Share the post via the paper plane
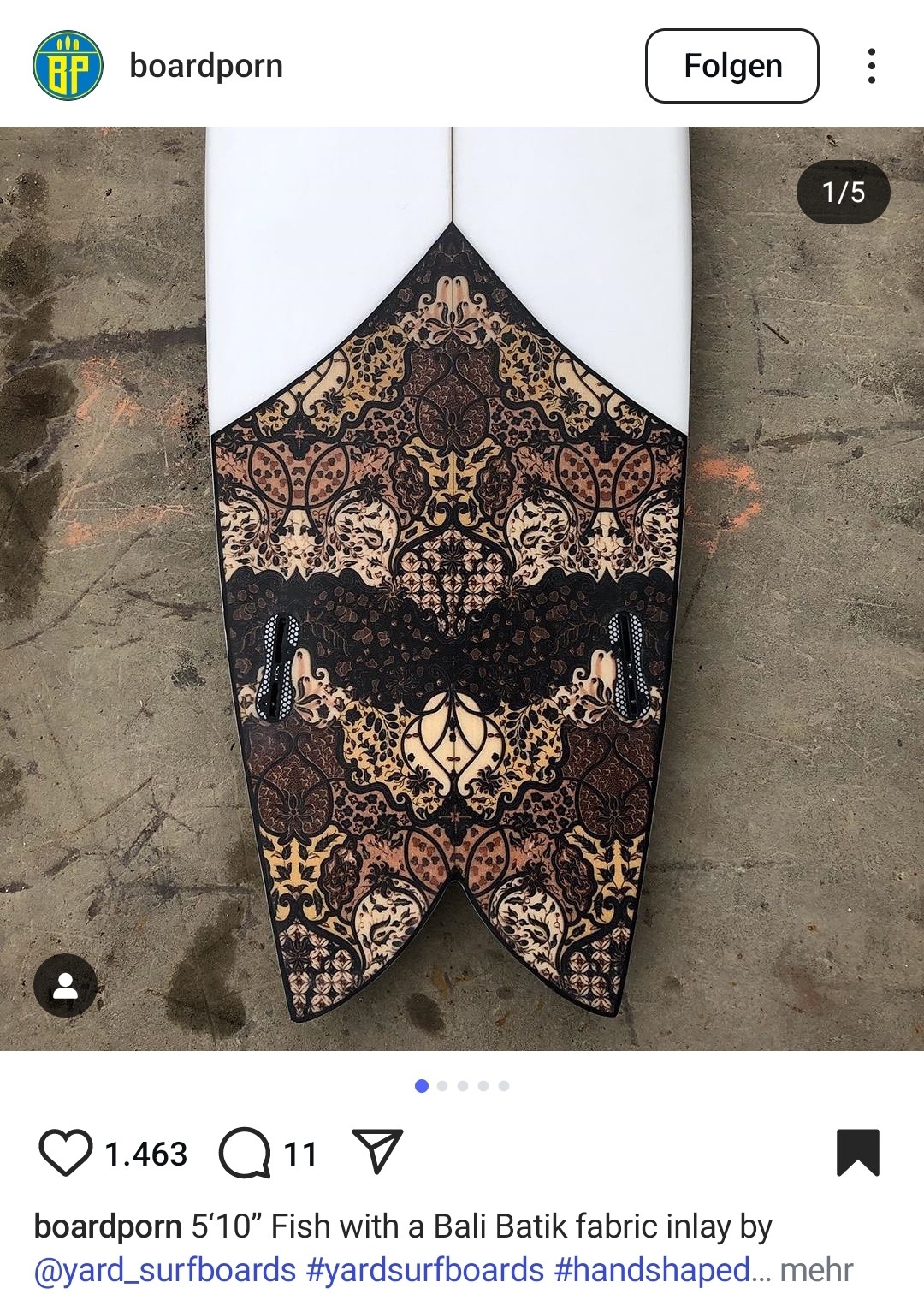This screenshot has width=924, height=1294. point(377,1152)
